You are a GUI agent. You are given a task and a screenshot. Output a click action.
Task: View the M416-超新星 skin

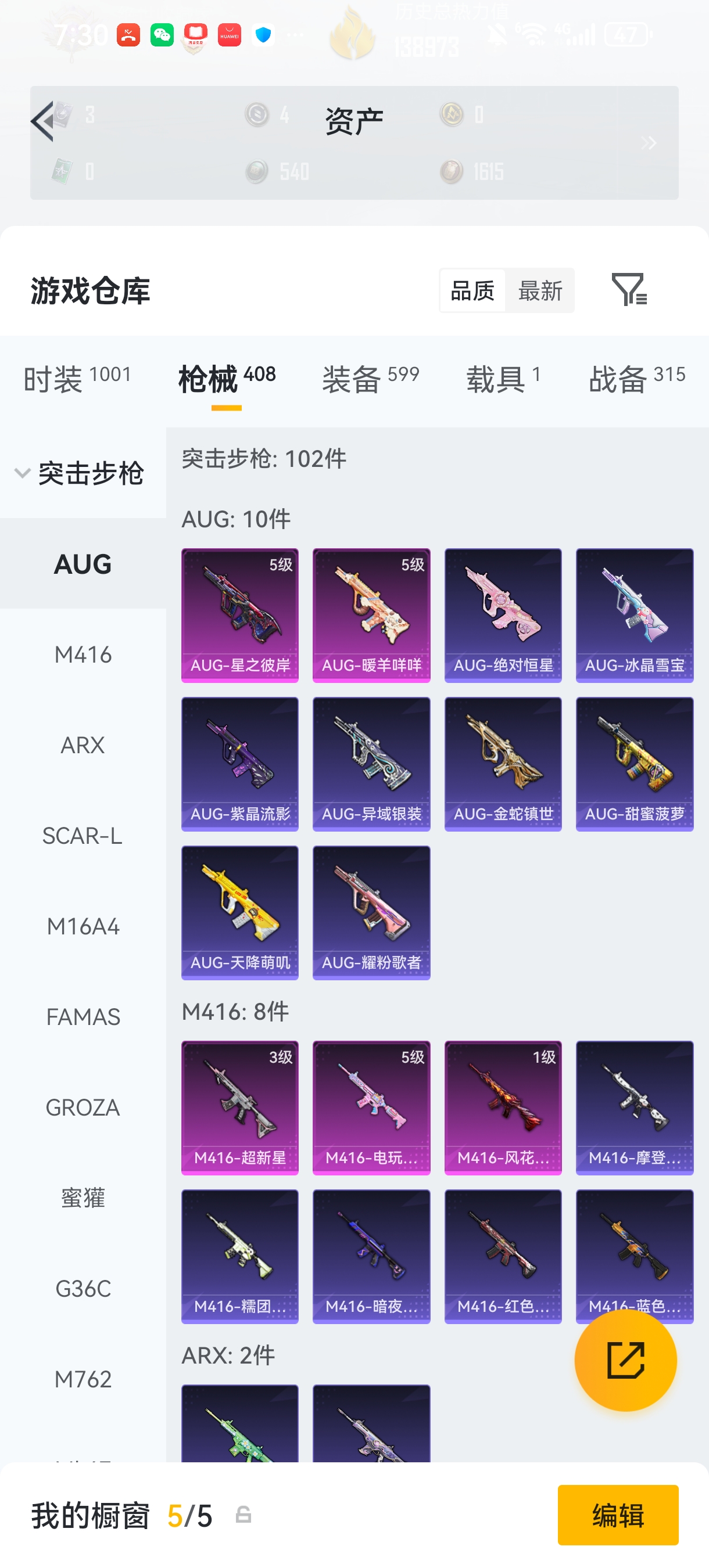[x=239, y=1107]
